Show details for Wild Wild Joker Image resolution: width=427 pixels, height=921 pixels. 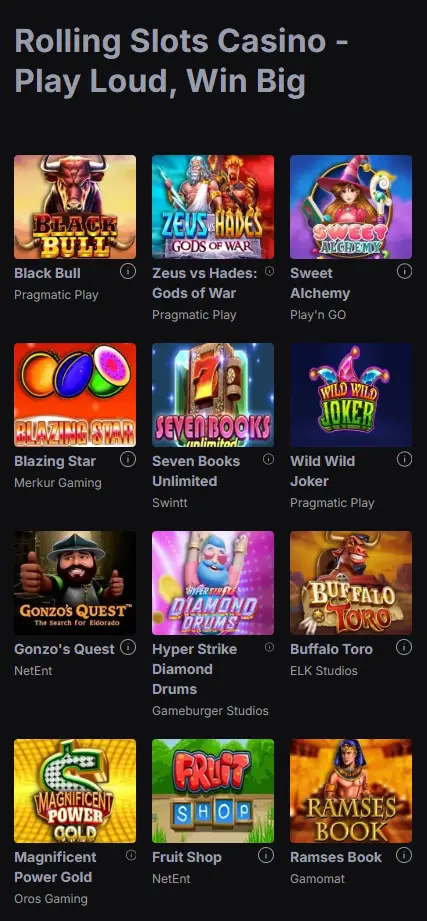click(x=404, y=459)
